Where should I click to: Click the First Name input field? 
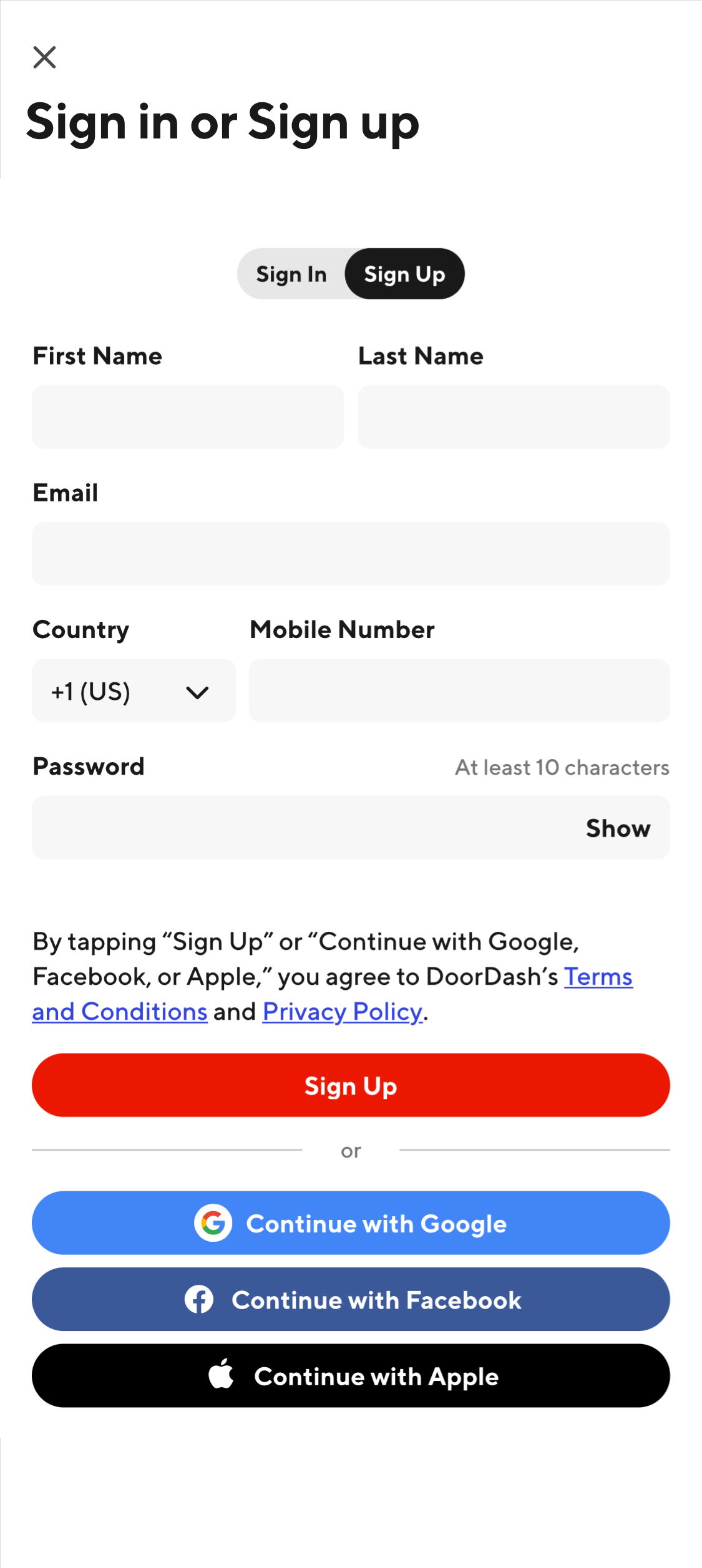(188, 416)
